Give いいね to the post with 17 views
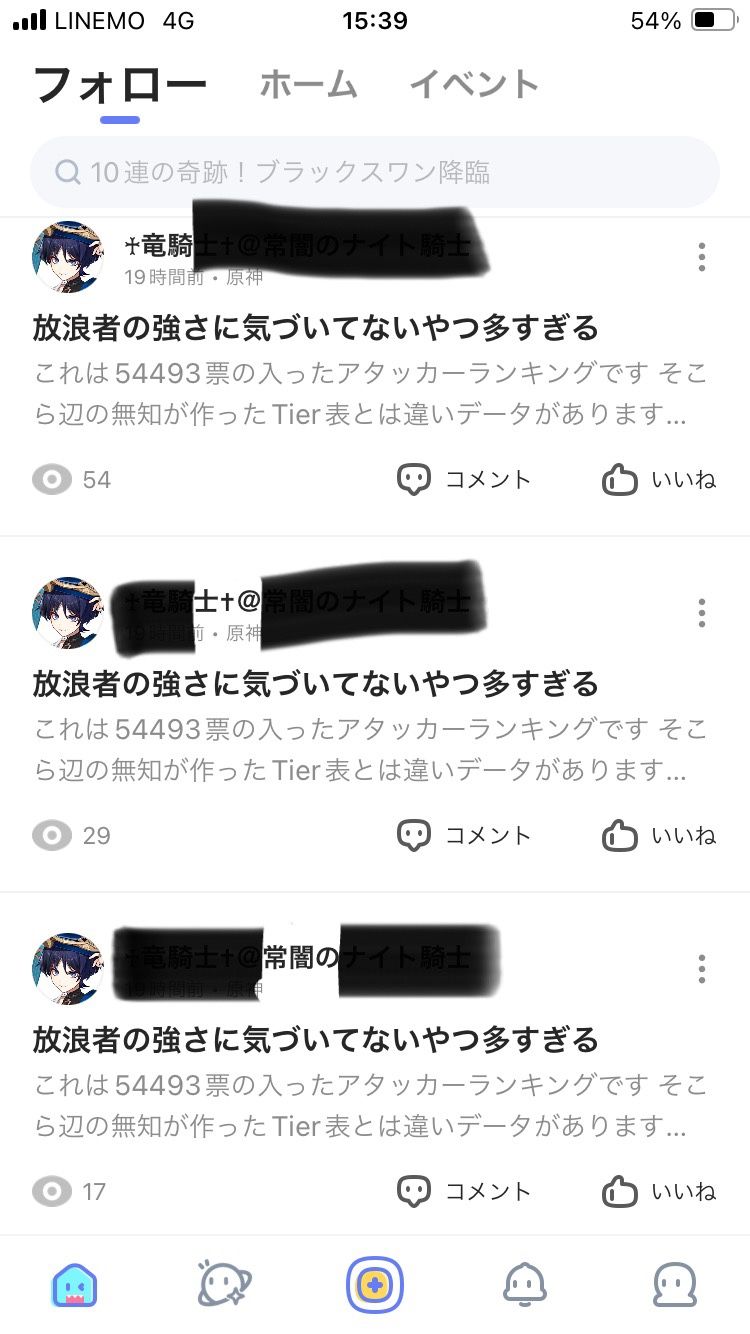 659,1191
